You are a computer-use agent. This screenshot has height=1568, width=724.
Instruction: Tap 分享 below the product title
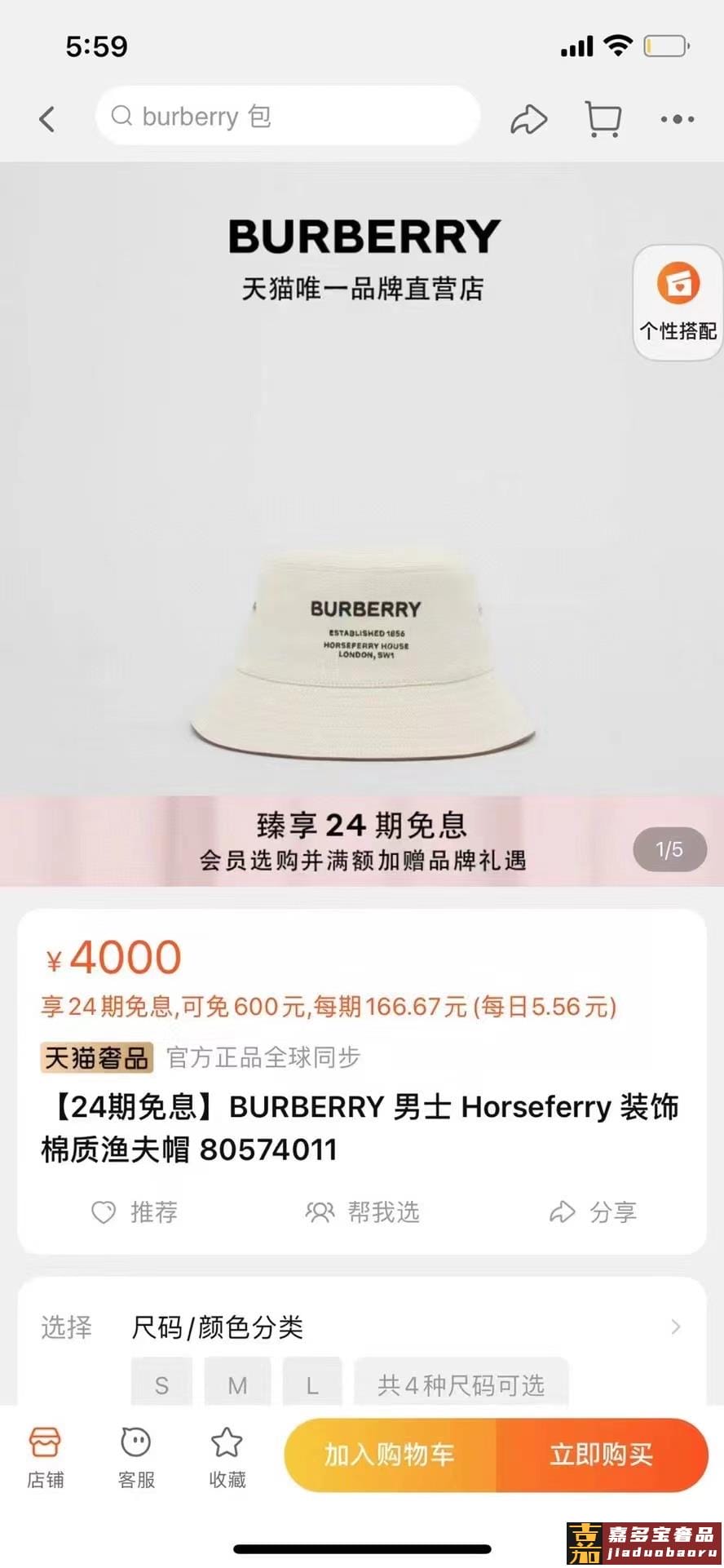593,1212
